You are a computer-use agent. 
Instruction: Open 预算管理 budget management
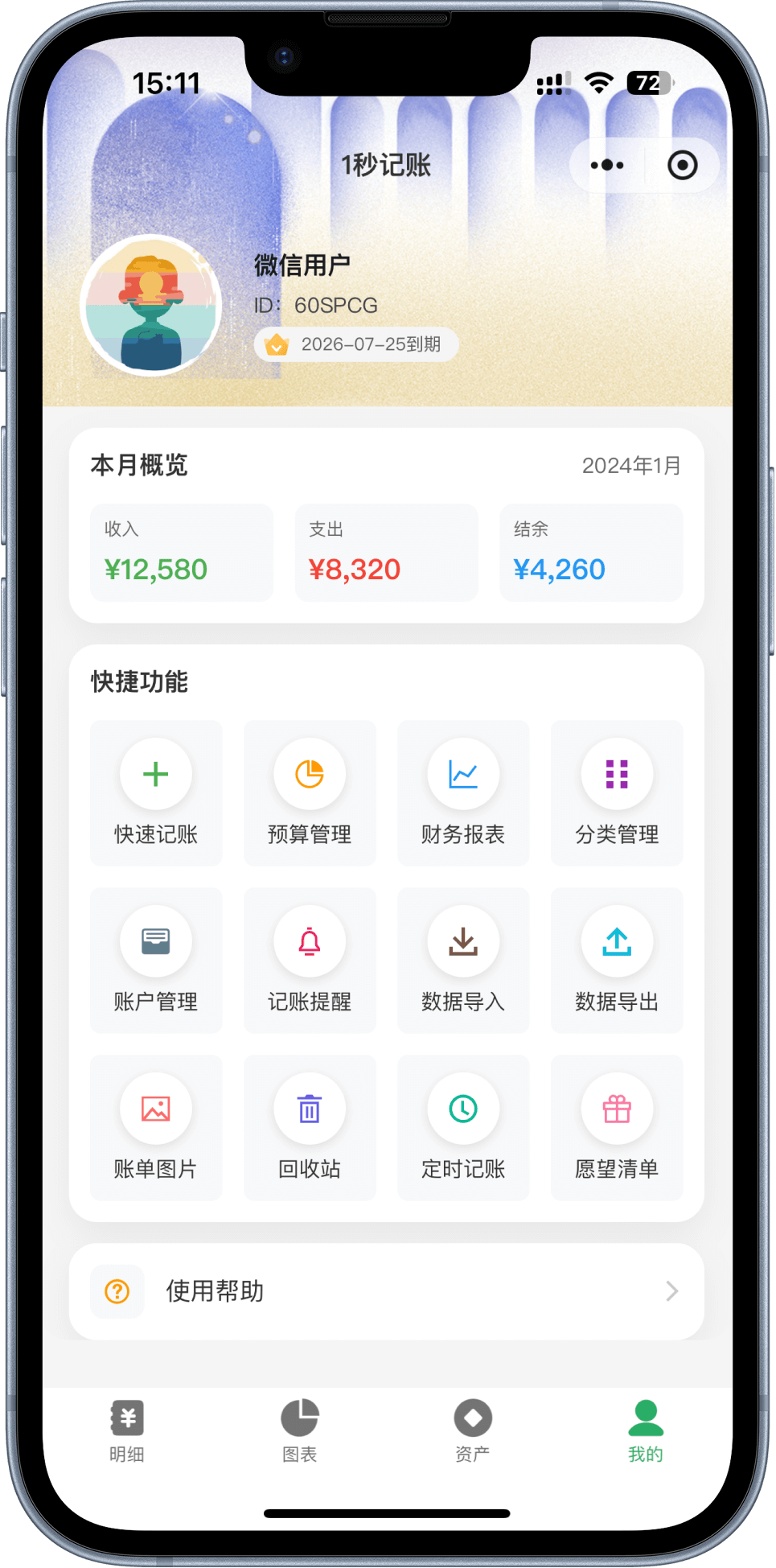pos(310,793)
